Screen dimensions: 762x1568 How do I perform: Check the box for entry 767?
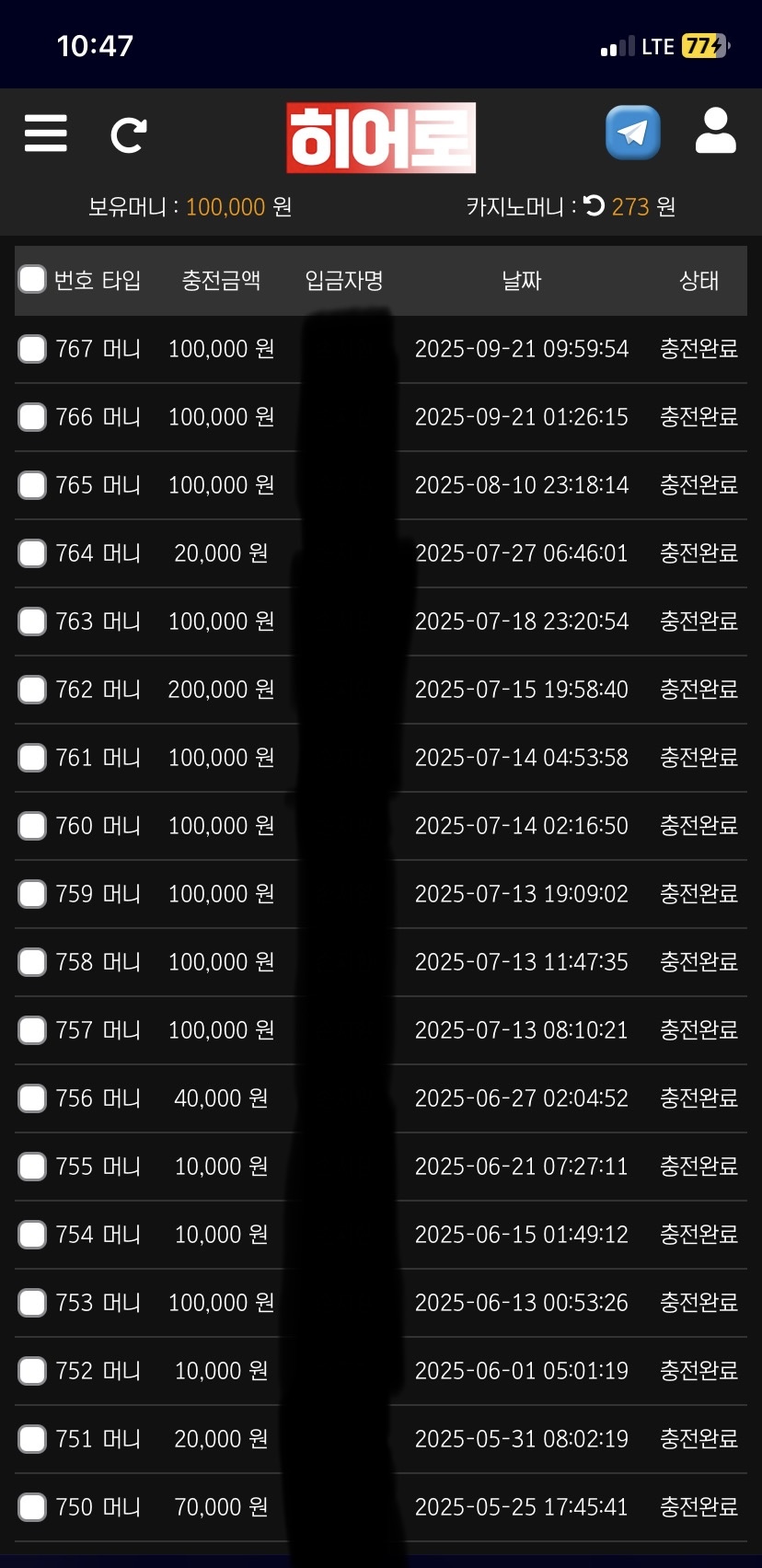pos(32,349)
